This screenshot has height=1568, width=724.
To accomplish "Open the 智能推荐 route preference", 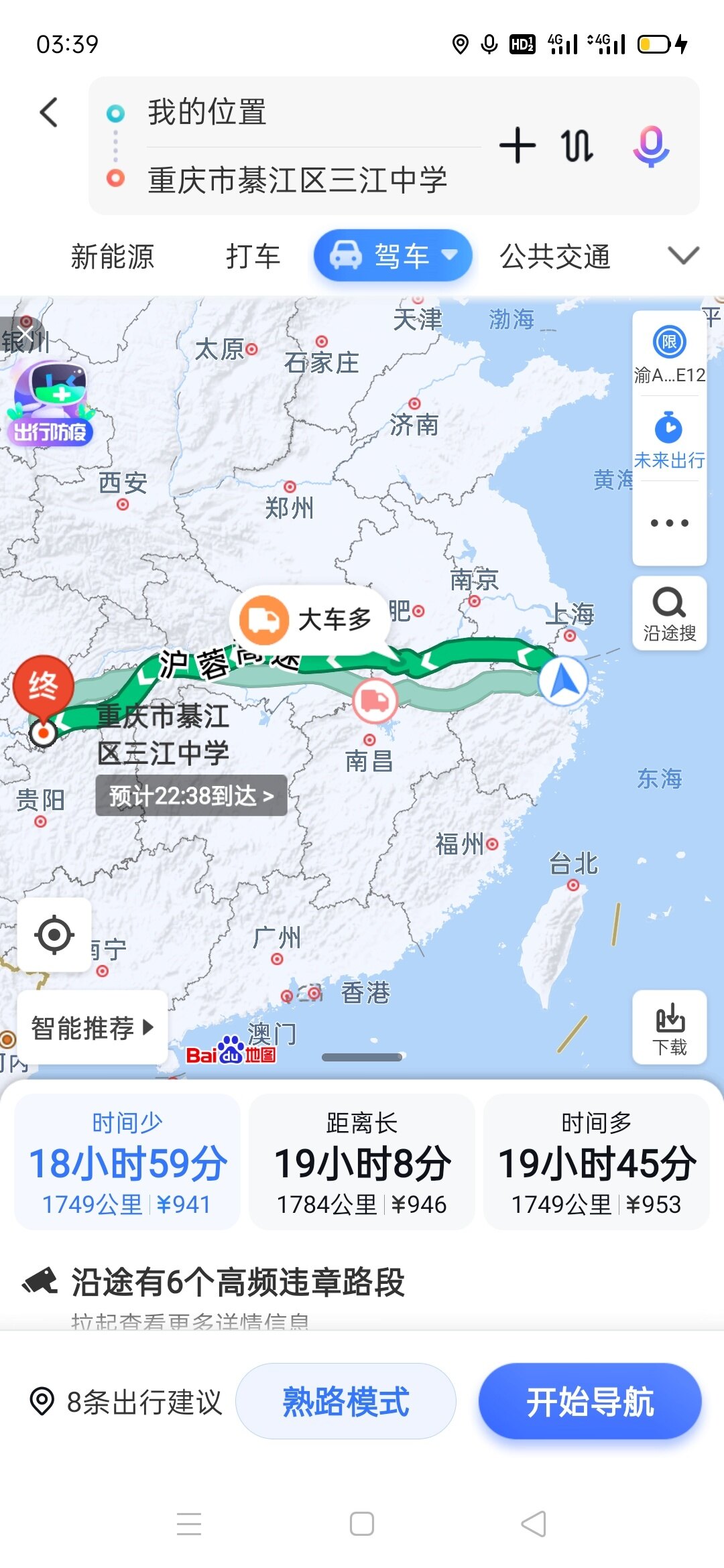I will (93, 1028).
